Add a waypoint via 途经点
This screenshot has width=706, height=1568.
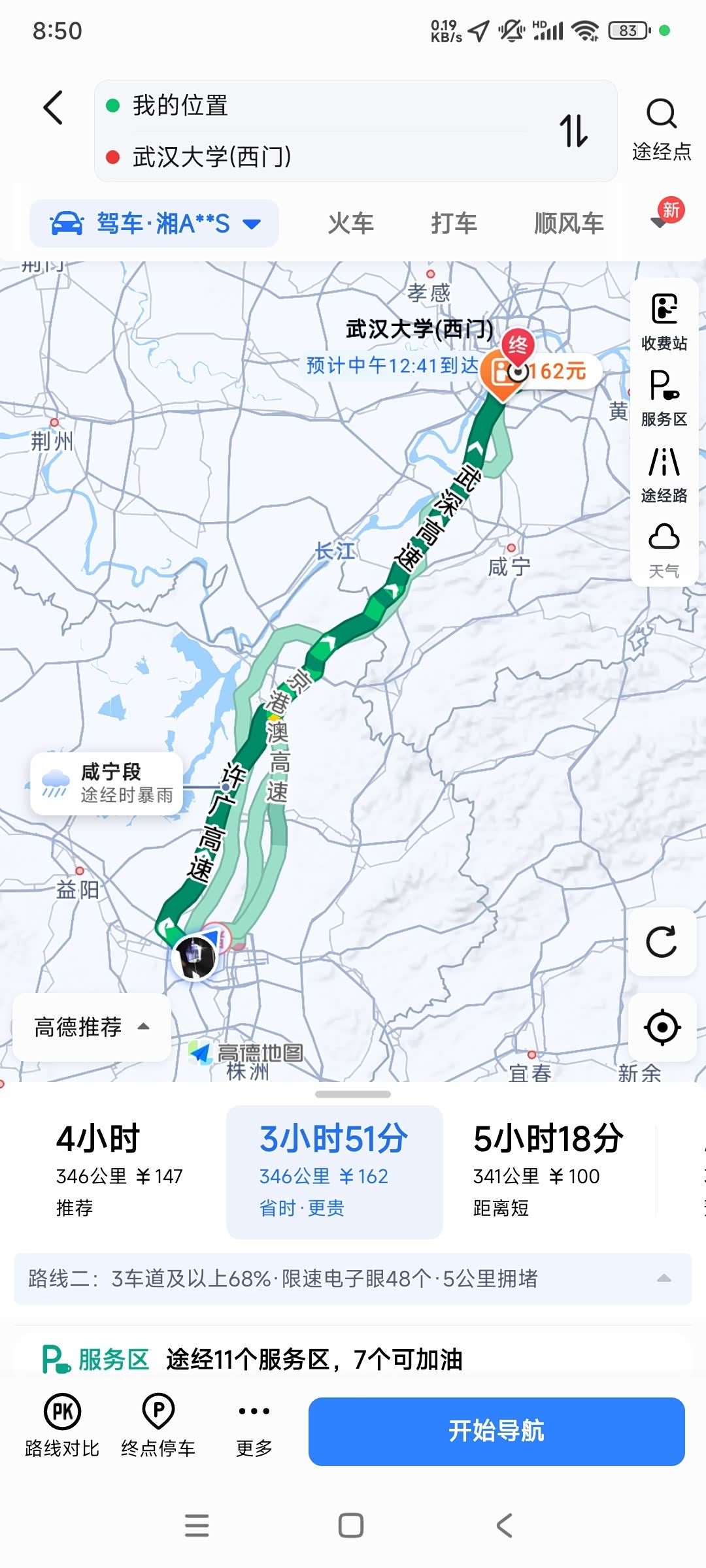[662, 130]
